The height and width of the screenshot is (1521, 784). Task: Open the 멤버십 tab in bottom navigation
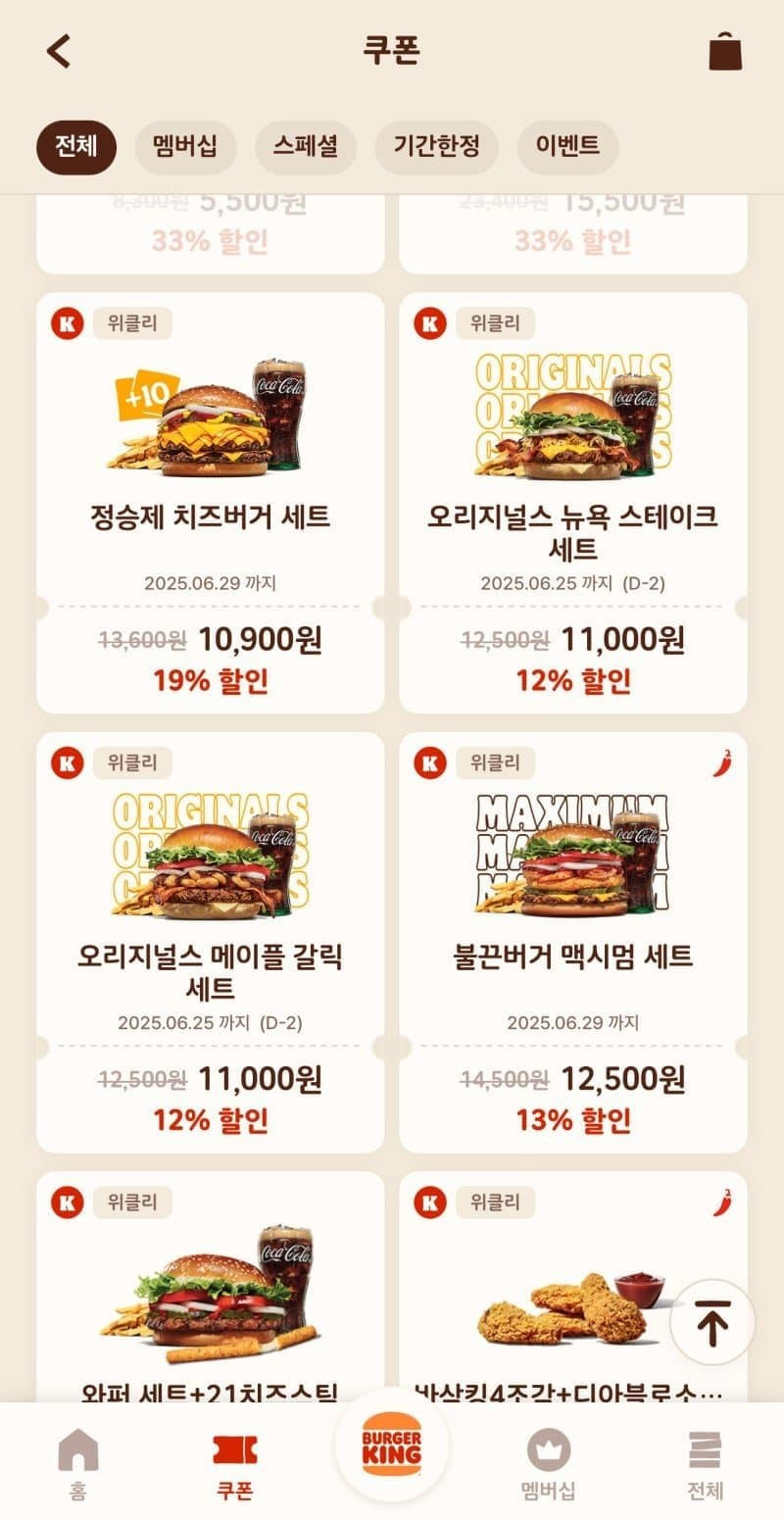click(x=548, y=1462)
